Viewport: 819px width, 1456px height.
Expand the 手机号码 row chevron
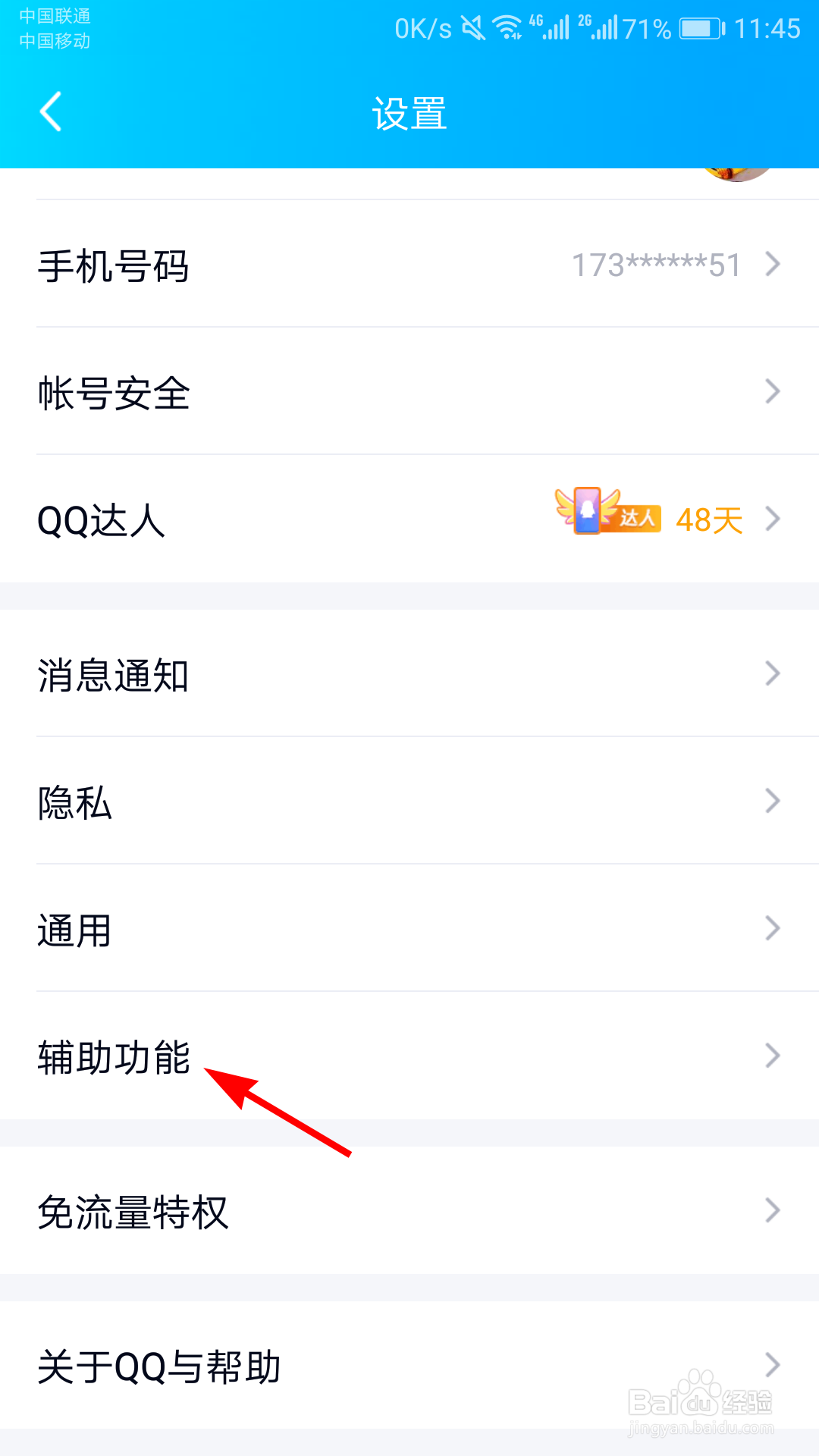pyautogui.click(x=772, y=264)
